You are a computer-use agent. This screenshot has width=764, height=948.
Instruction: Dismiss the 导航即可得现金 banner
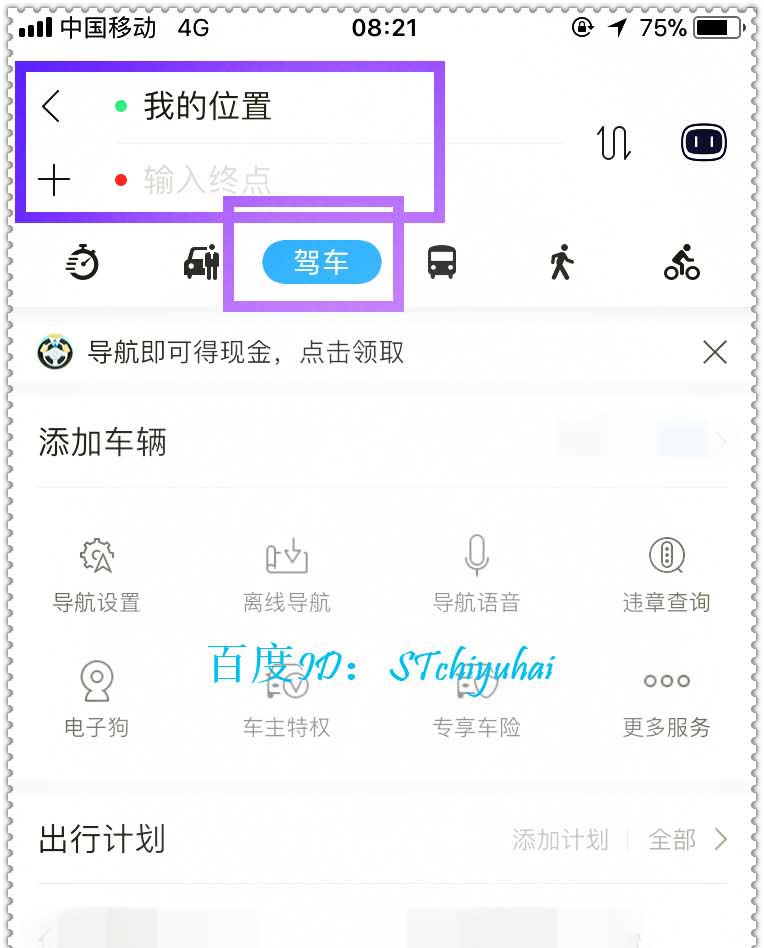(714, 352)
